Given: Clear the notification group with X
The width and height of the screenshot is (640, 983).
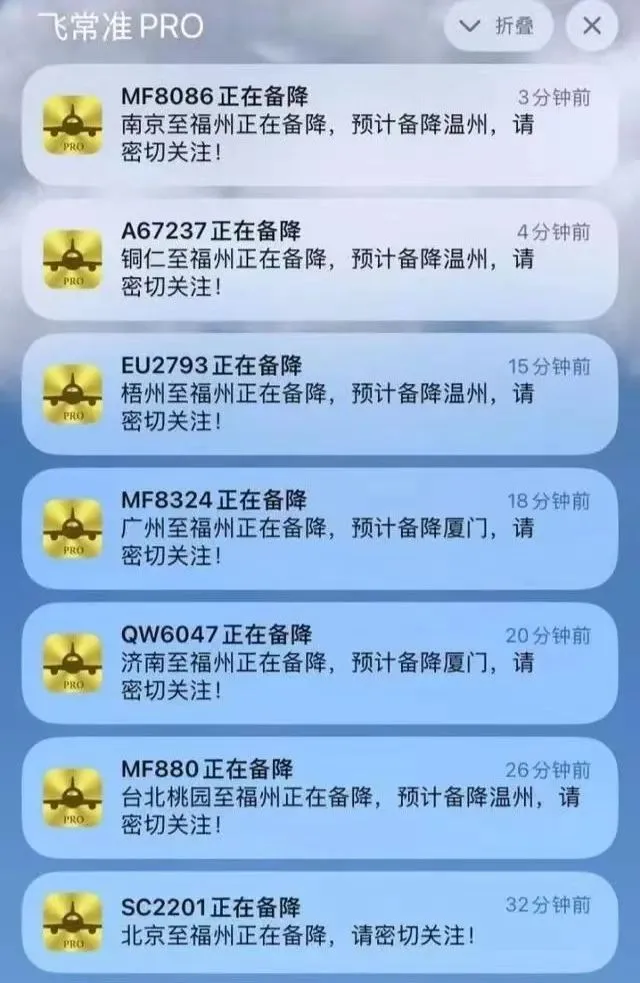Looking at the screenshot, I should click(x=592, y=27).
